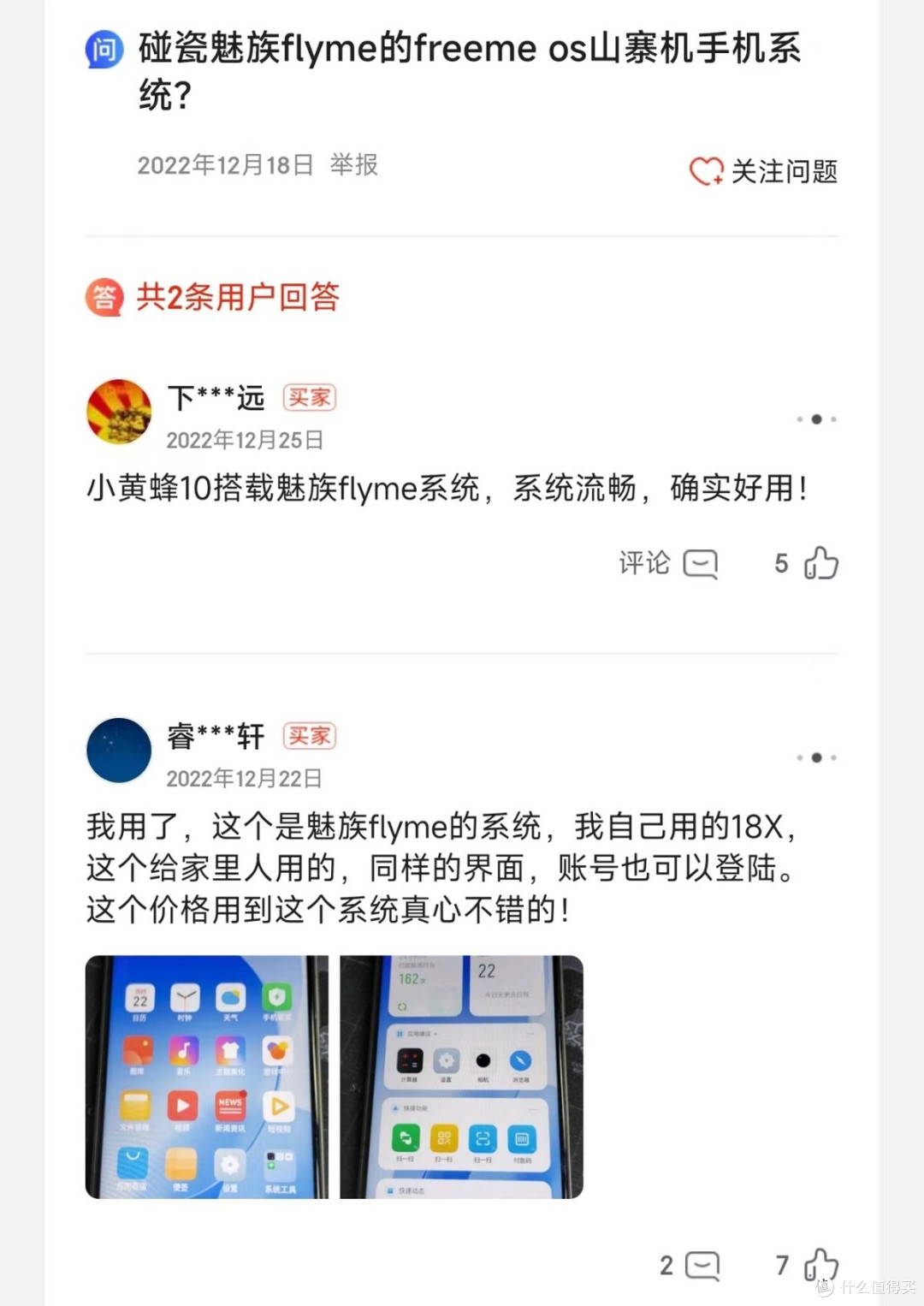Click the 买家 buyer badge on first answer
The image size is (924, 1306).
[x=309, y=398]
